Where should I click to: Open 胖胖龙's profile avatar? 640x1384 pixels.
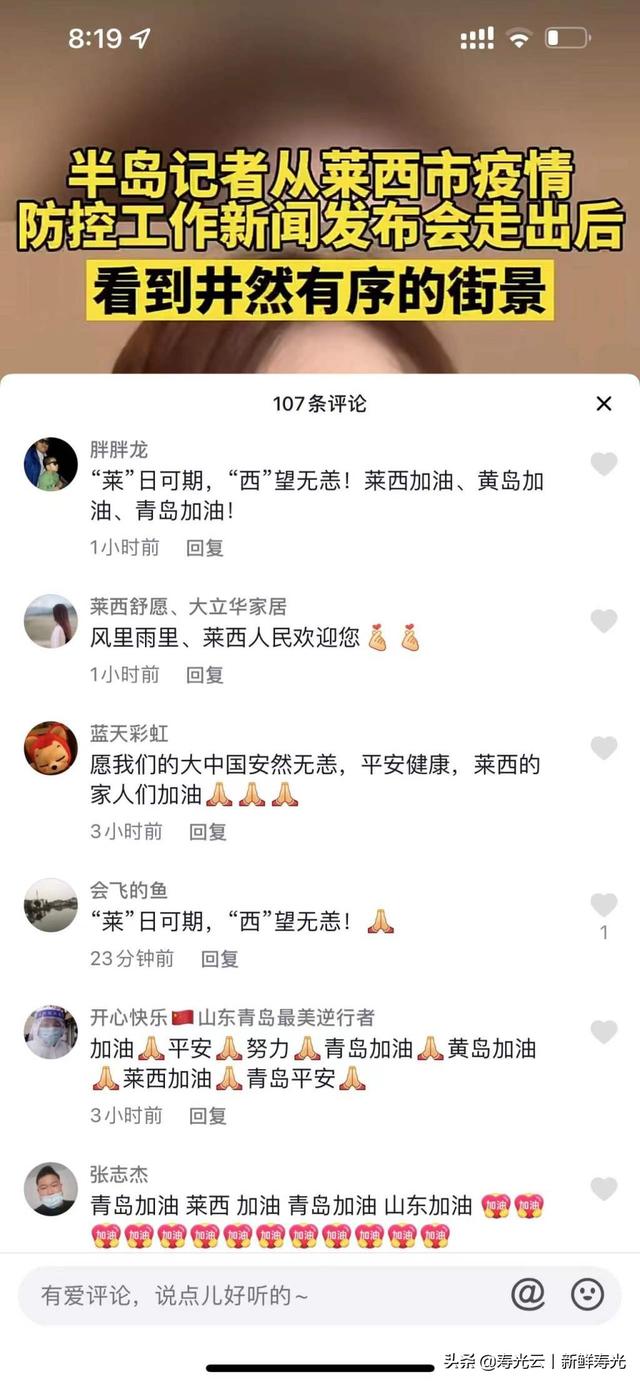tap(50, 464)
